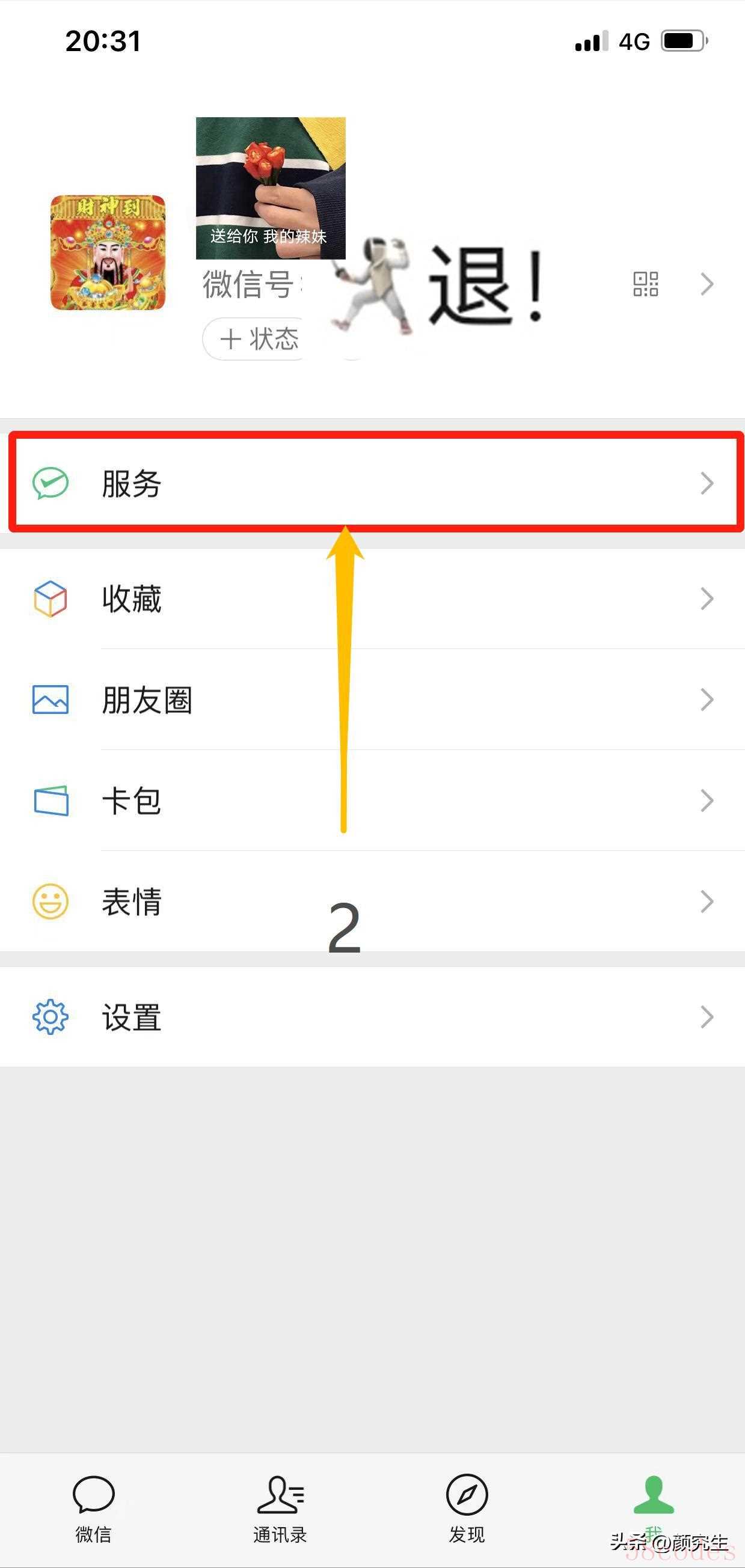Open the 服务 row
Screen dimensions: 745x1568
coord(372,483)
